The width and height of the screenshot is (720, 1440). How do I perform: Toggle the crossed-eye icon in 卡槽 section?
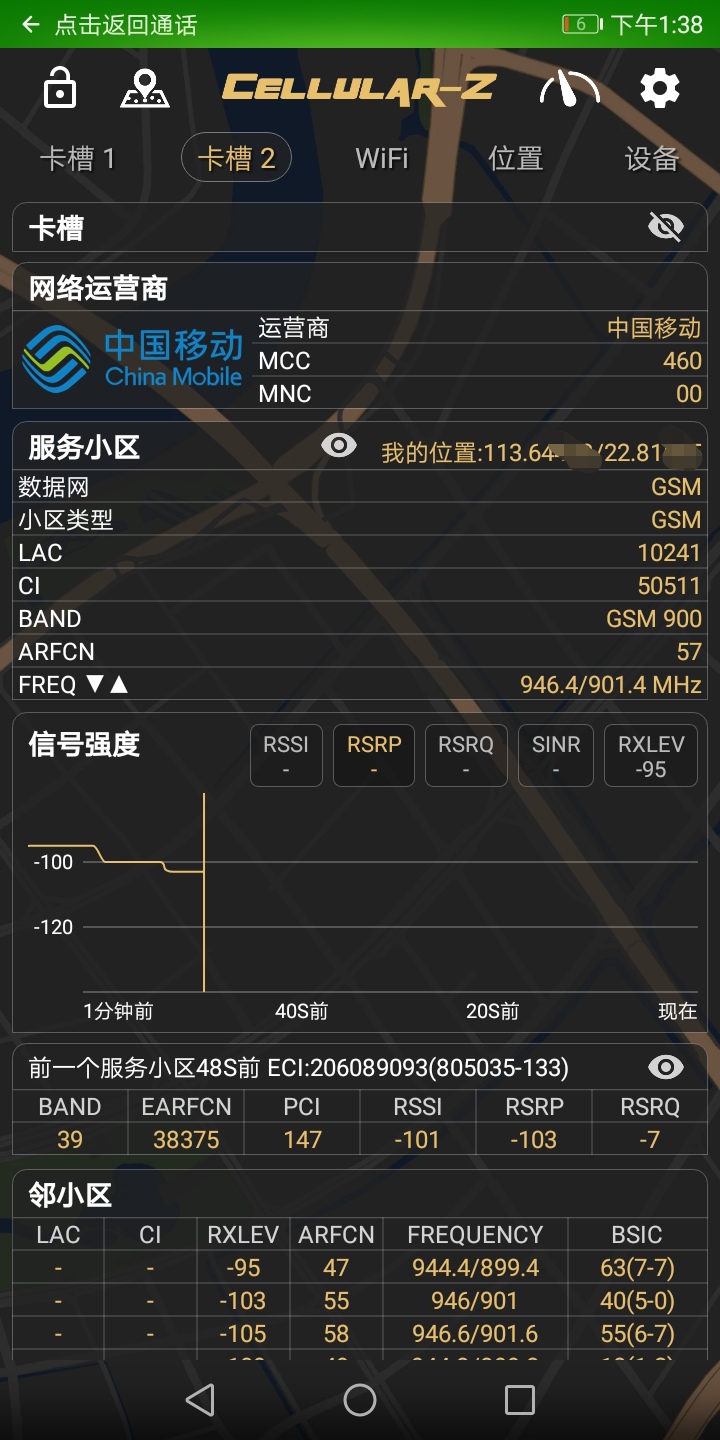[x=665, y=227]
